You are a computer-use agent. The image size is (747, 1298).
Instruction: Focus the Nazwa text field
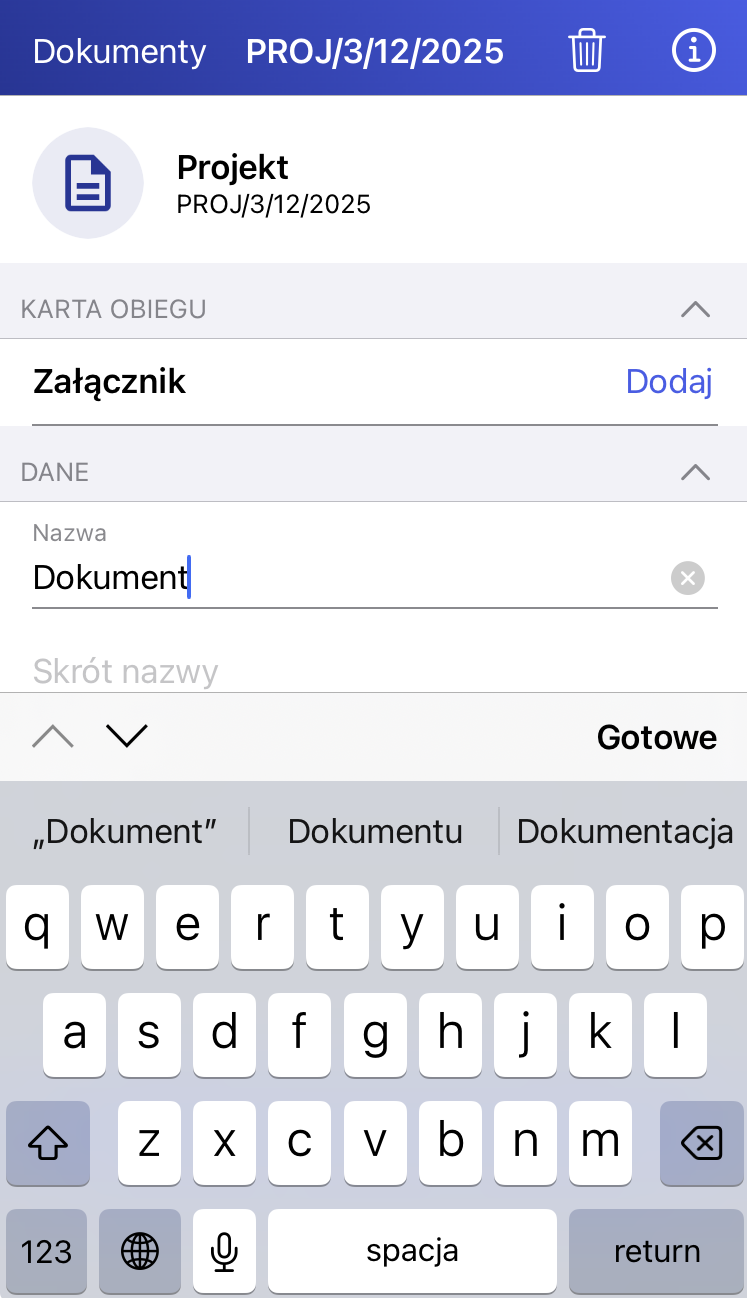click(x=340, y=578)
